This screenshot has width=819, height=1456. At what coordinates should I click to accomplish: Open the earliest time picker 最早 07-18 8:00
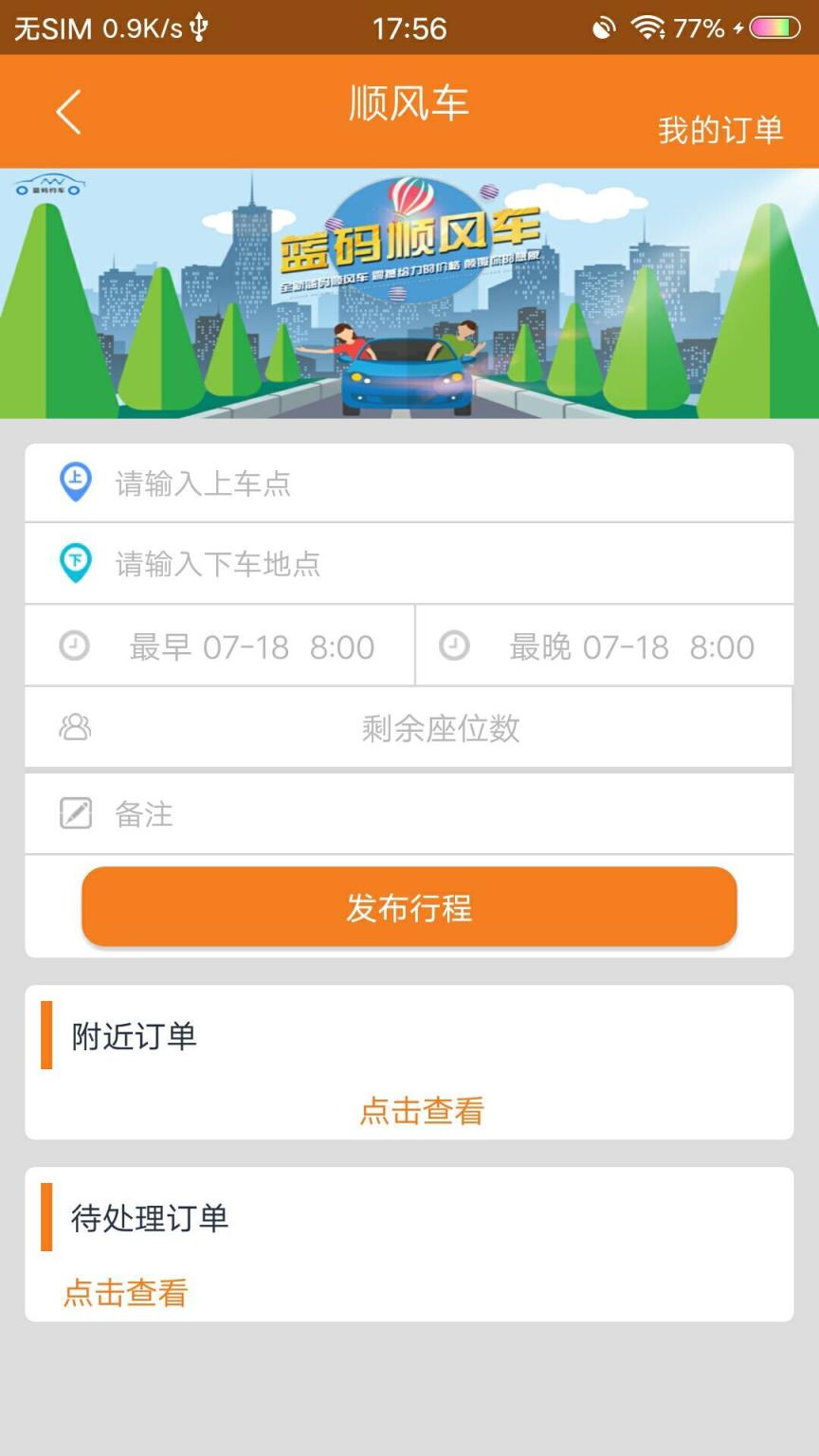(251, 646)
